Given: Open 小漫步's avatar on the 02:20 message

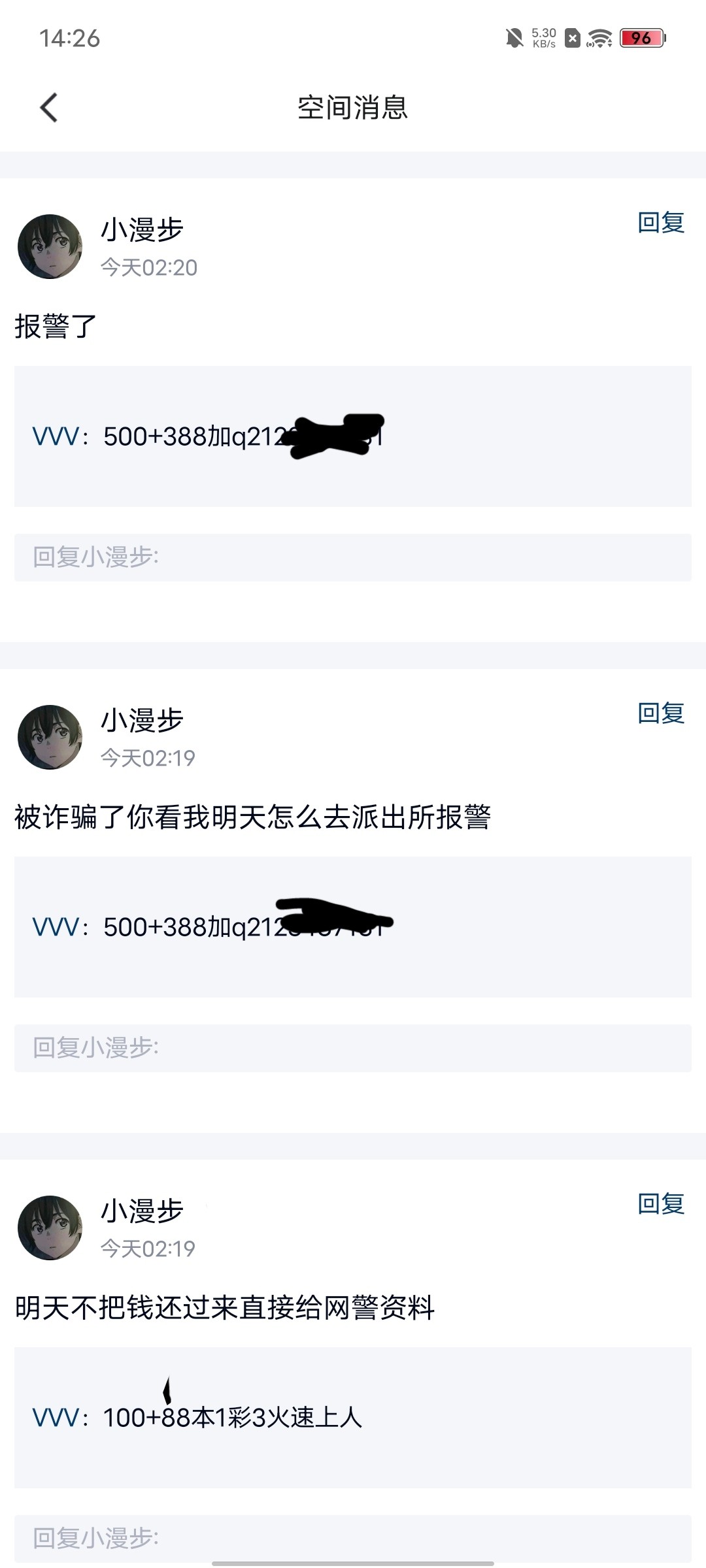Looking at the screenshot, I should point(50,246).
